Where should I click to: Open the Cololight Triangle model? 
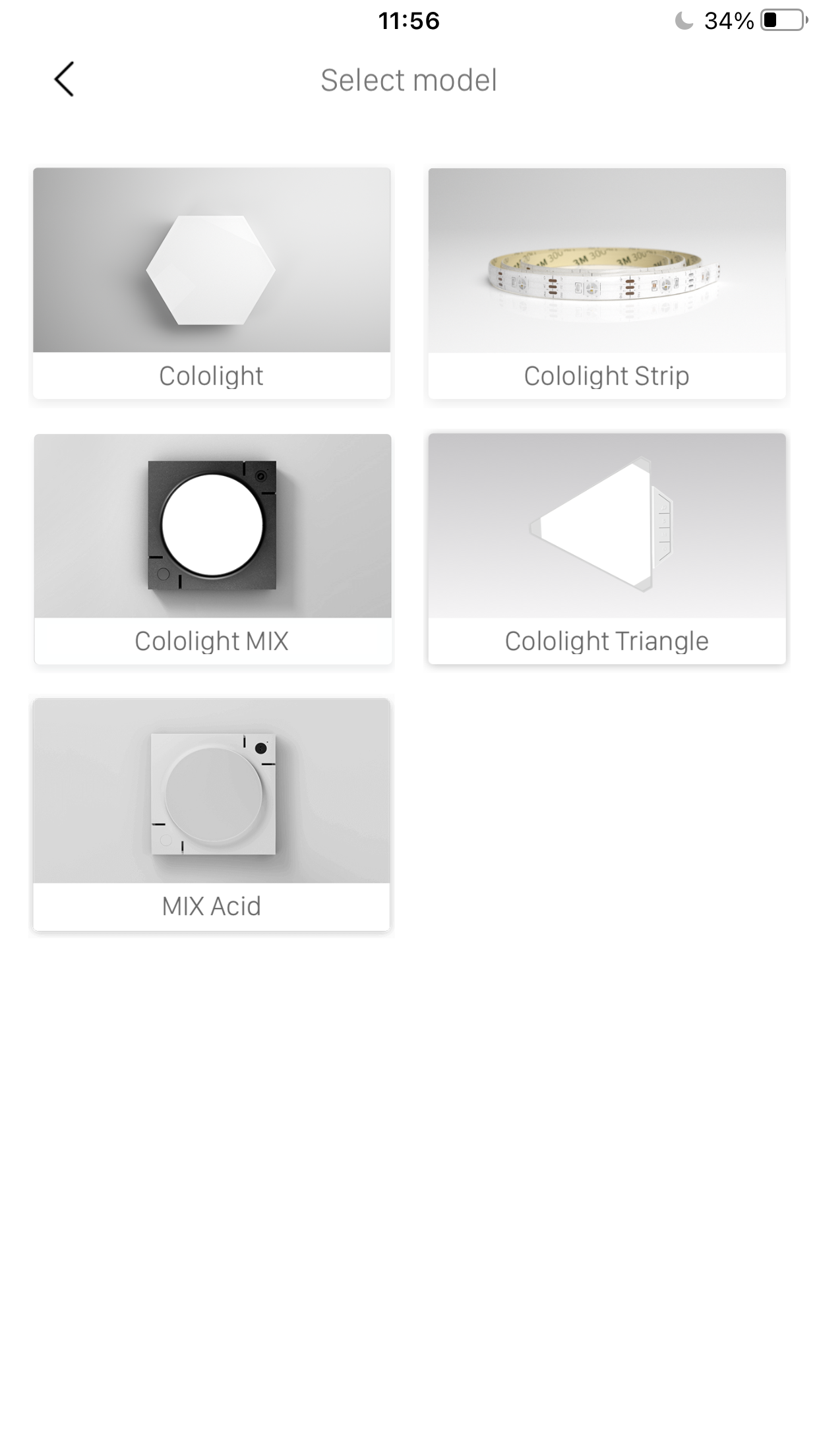tap(607, 548)
